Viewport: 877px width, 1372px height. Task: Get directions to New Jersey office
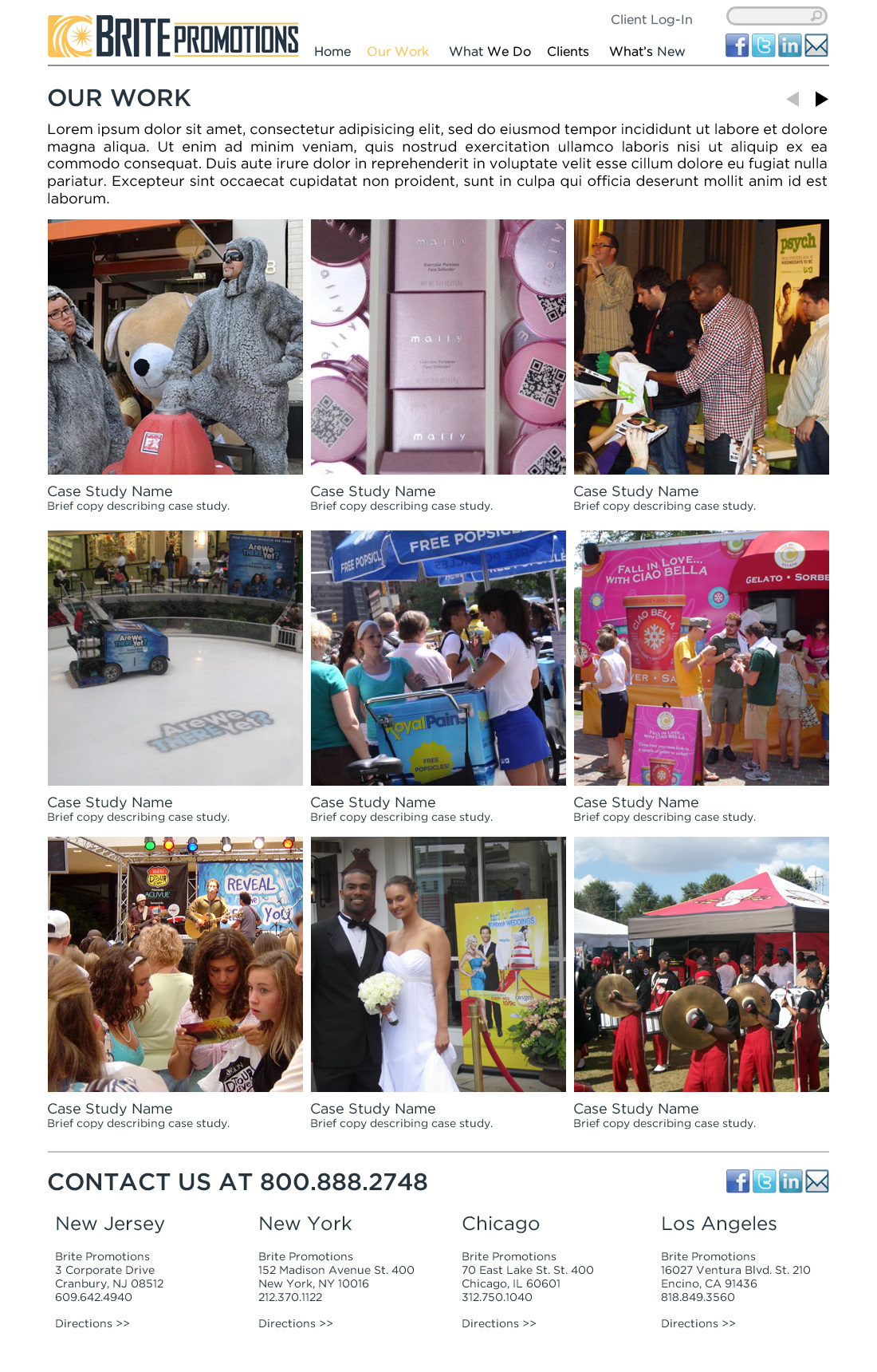pos(92,1323)
